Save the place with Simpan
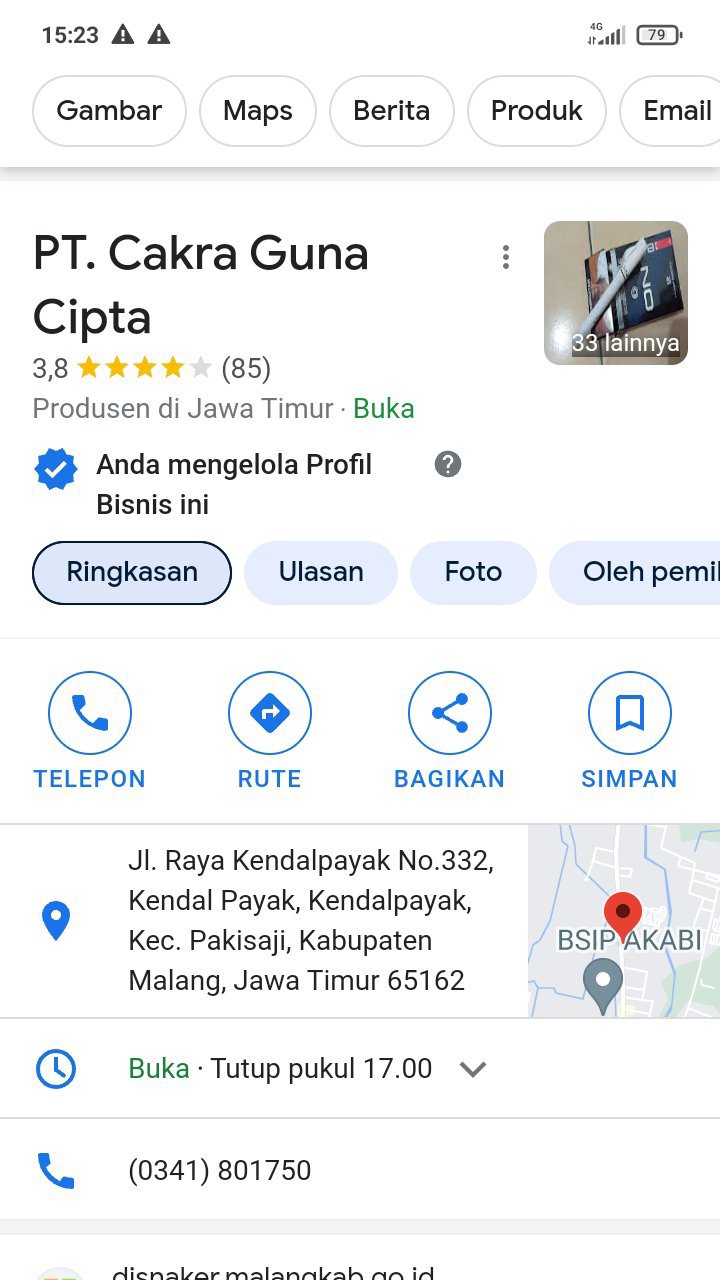The width and height of the screenshot is (720, 1280). click(629, 730)
